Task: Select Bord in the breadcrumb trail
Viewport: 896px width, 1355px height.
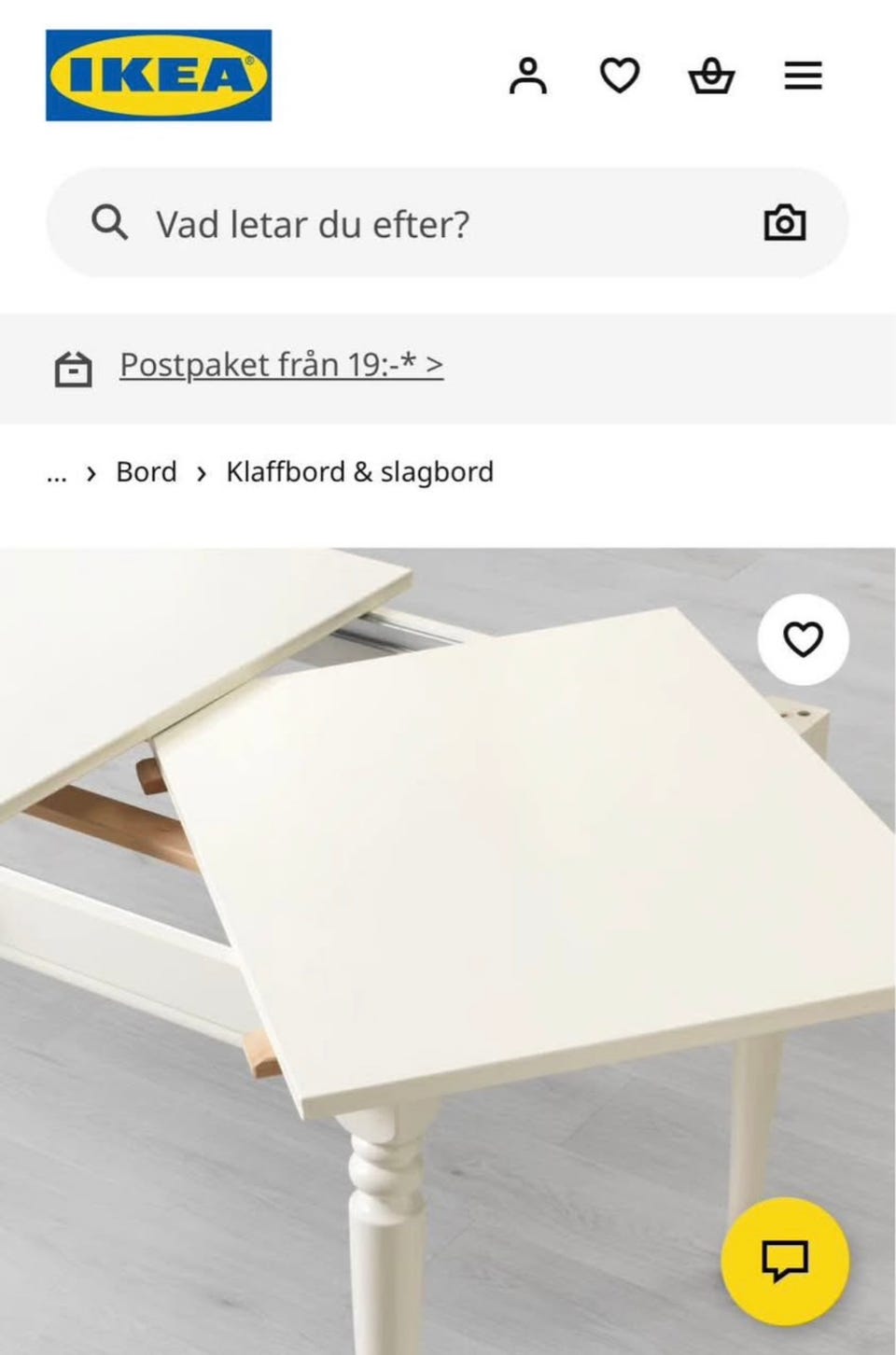Action: (x=147, y=471)
